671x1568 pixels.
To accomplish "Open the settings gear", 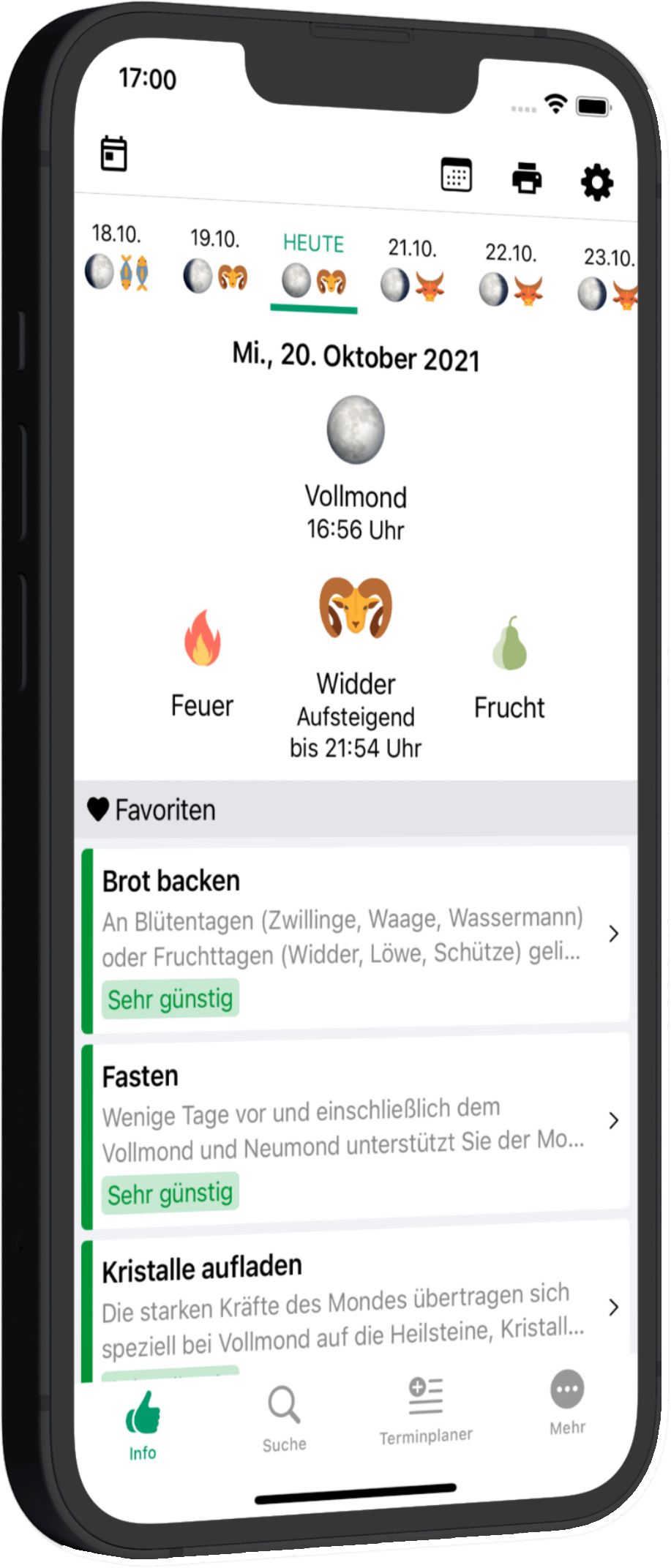I will pos(597,182).
